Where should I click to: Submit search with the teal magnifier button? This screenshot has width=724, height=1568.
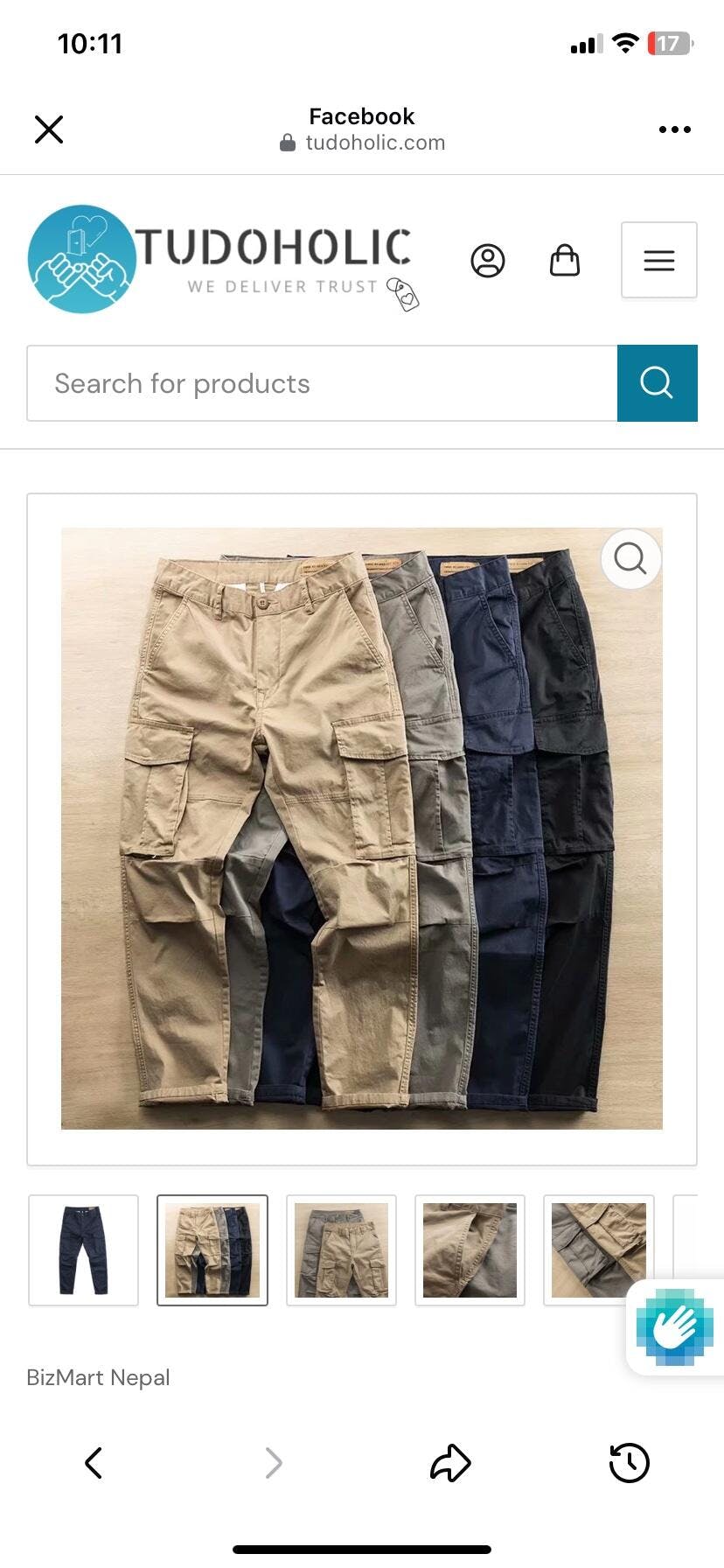658,383
